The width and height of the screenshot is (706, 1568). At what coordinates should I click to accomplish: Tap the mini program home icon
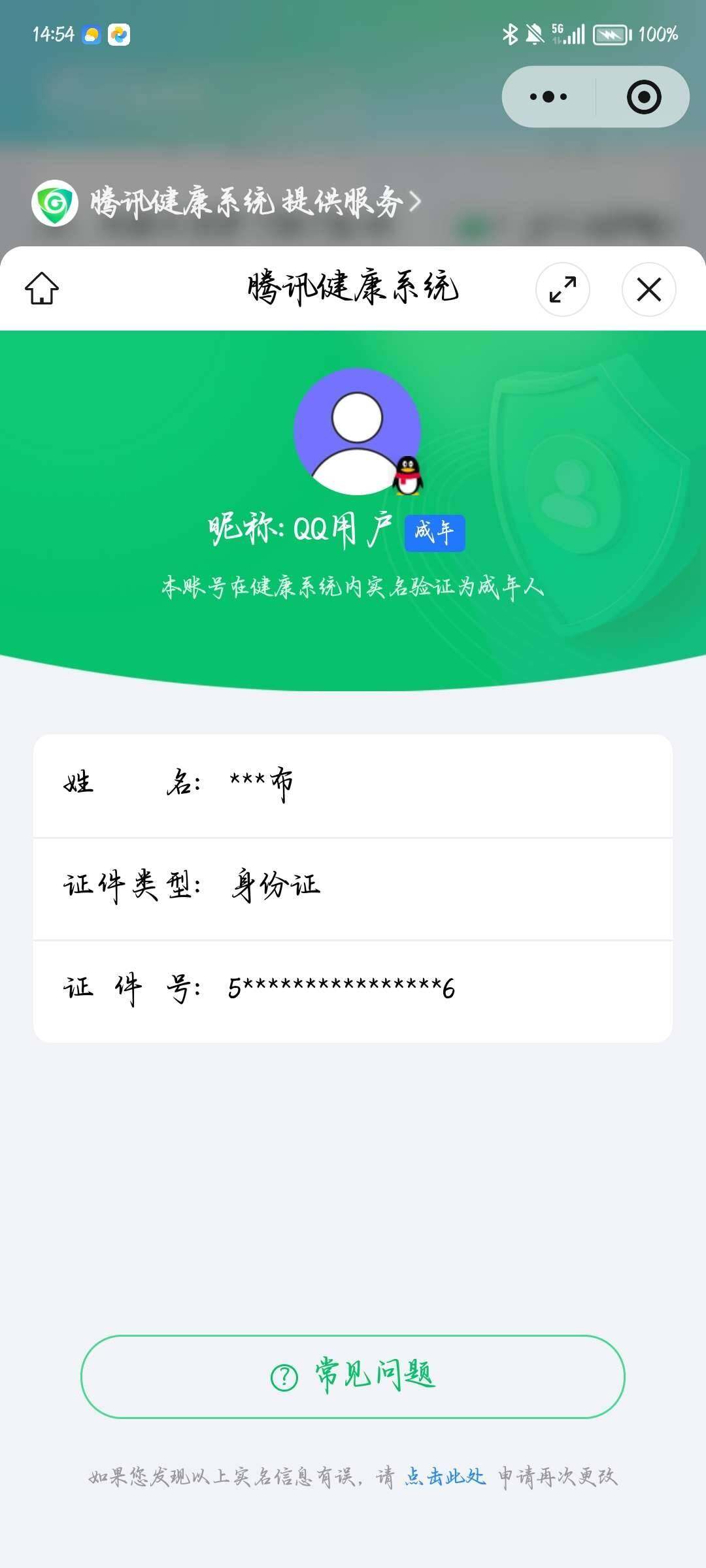[42, 291]
